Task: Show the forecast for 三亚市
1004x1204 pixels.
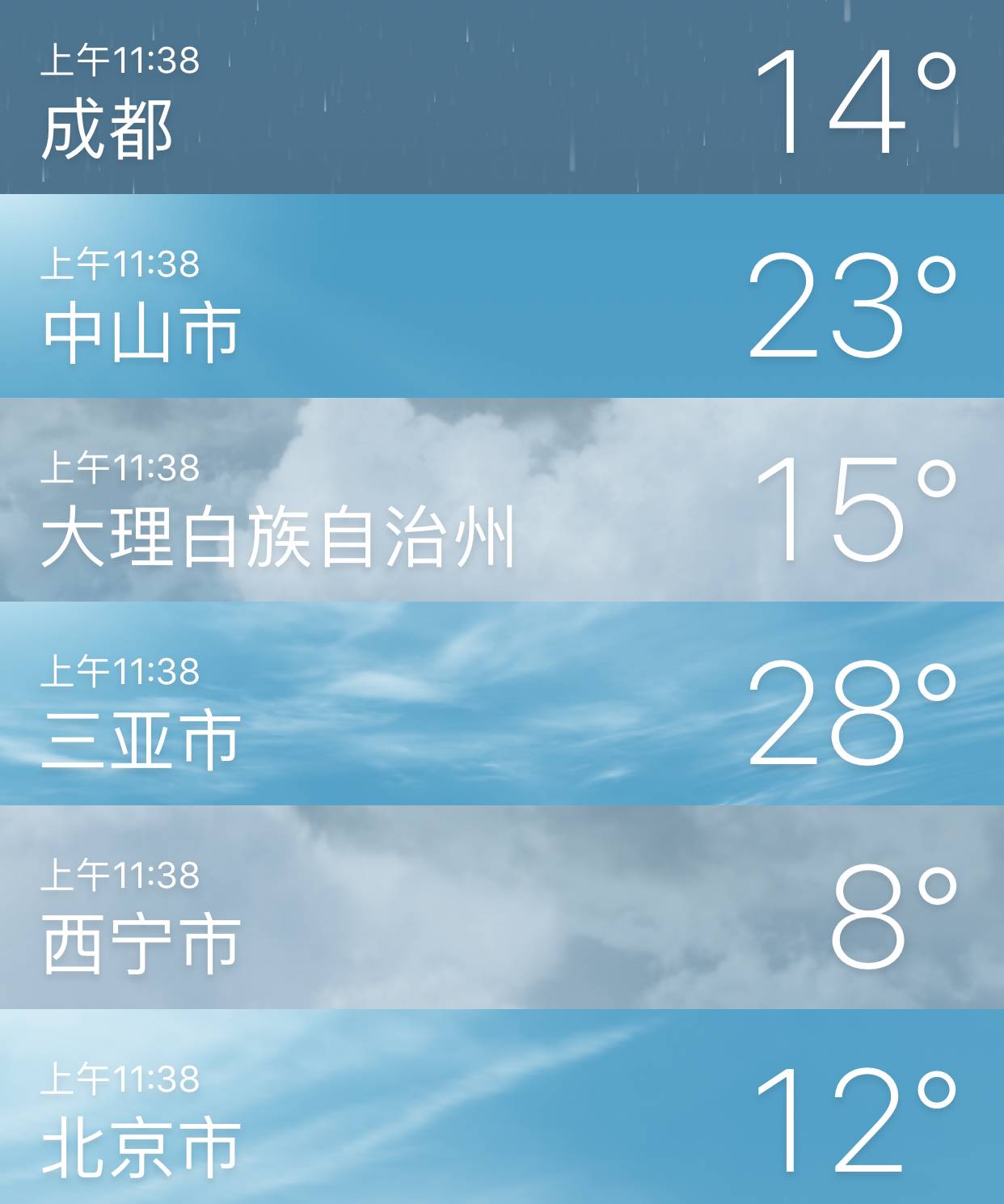Action: pyautogui.click(x=501, y=704)
